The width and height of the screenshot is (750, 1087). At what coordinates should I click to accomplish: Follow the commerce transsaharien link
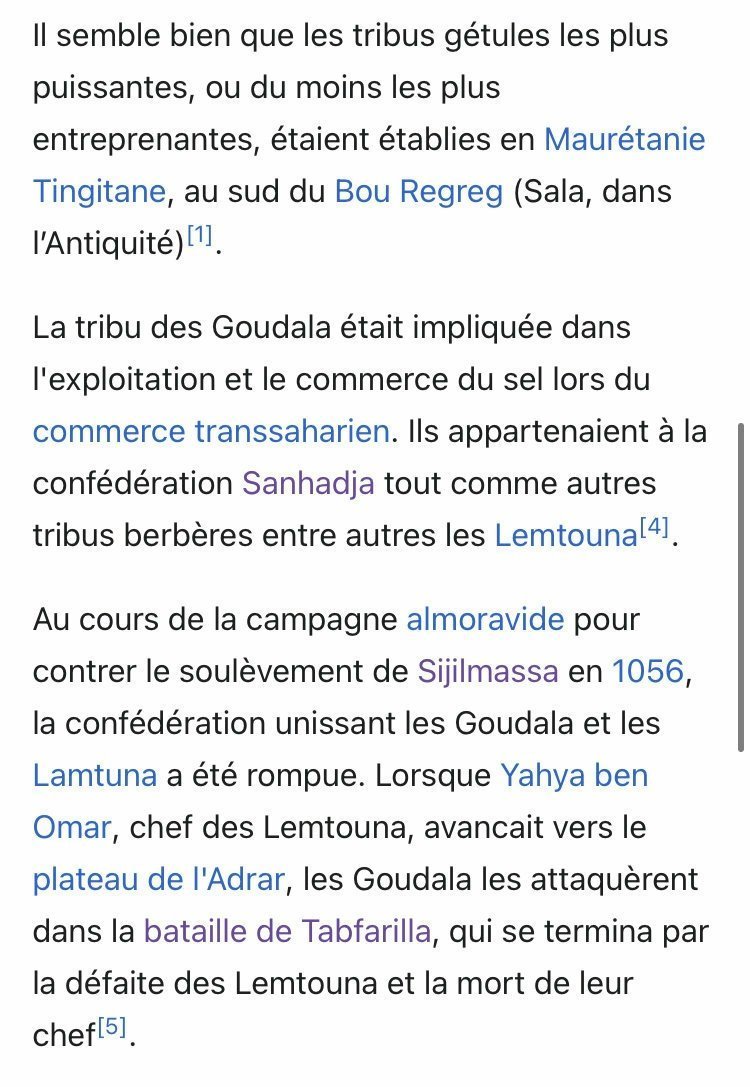pos(211,431)
